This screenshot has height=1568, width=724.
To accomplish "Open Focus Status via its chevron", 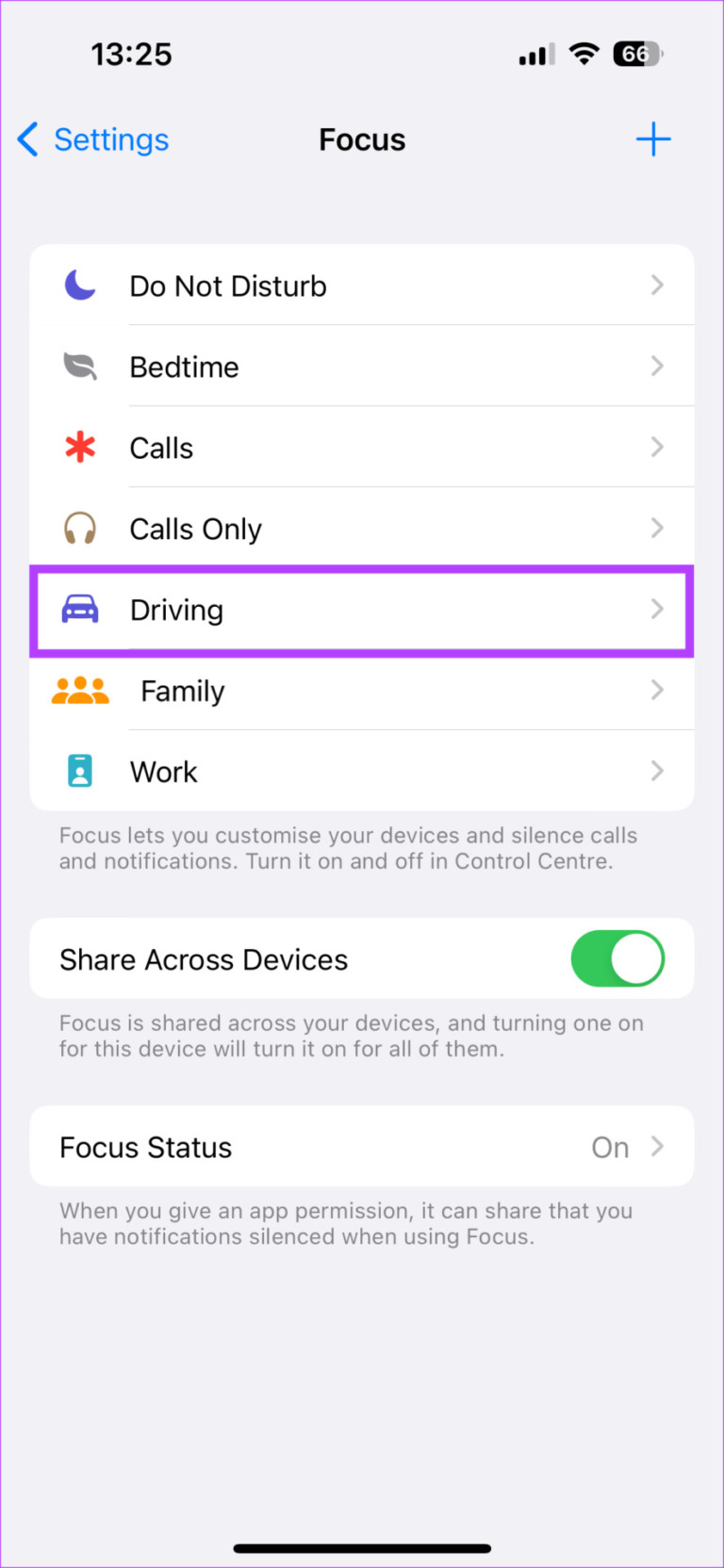I will (660, 1147).
